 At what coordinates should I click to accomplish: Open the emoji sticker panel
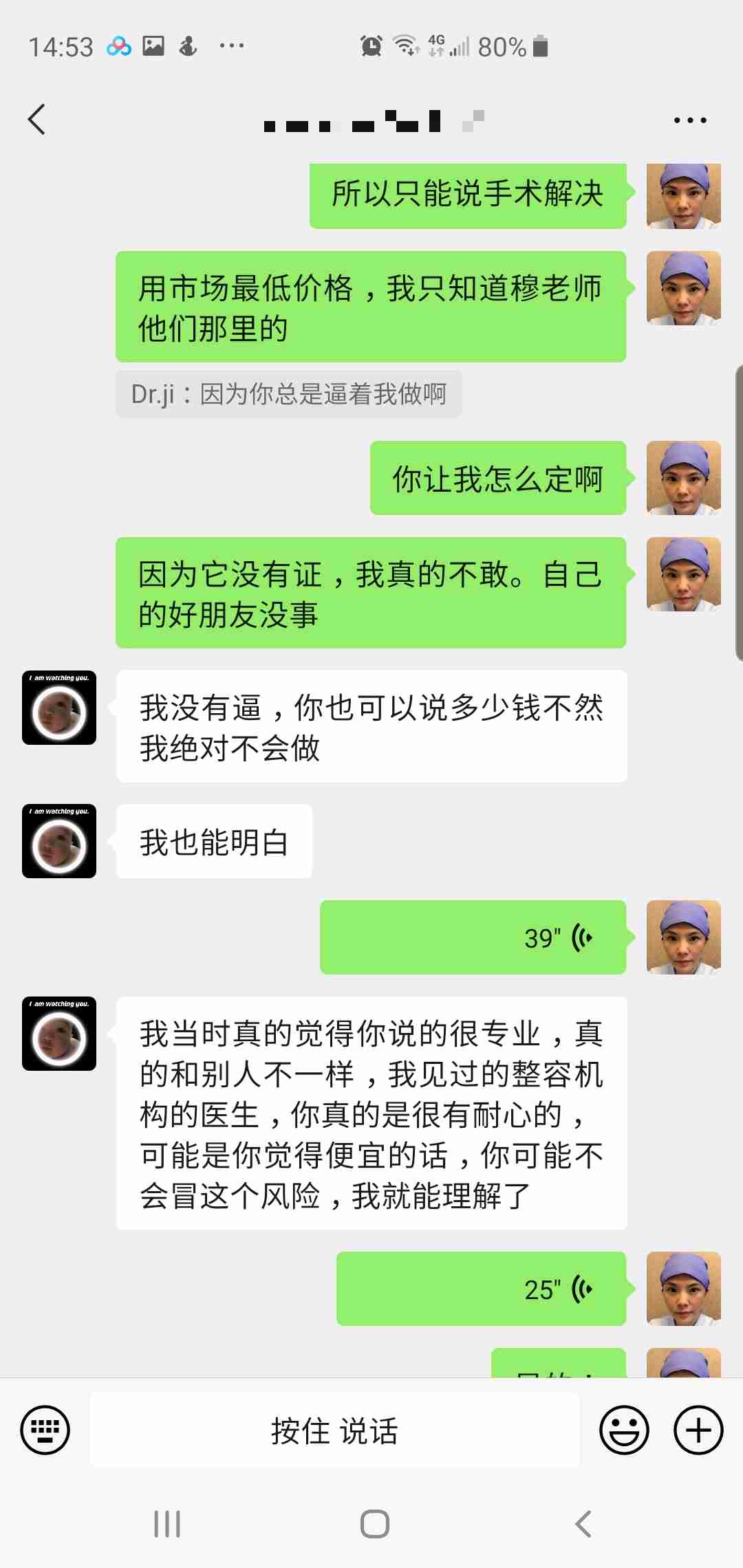tap(624, 1430)
